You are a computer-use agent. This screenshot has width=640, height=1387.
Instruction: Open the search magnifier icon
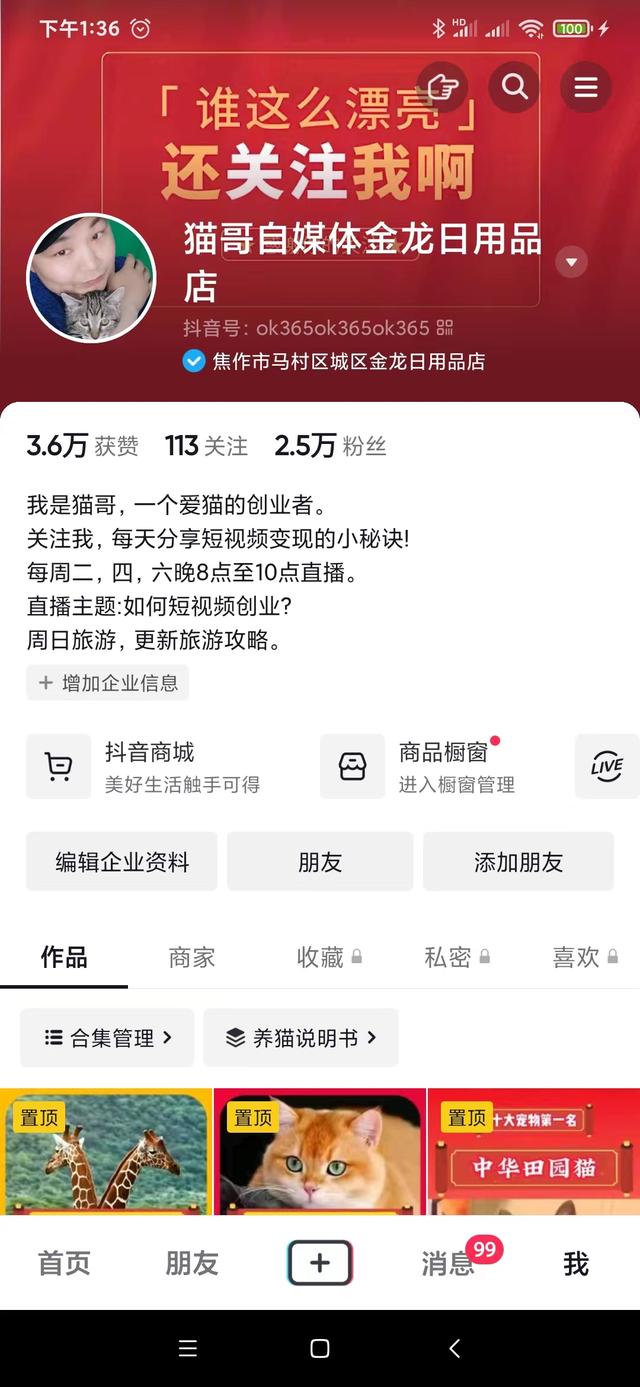(515, 87)
